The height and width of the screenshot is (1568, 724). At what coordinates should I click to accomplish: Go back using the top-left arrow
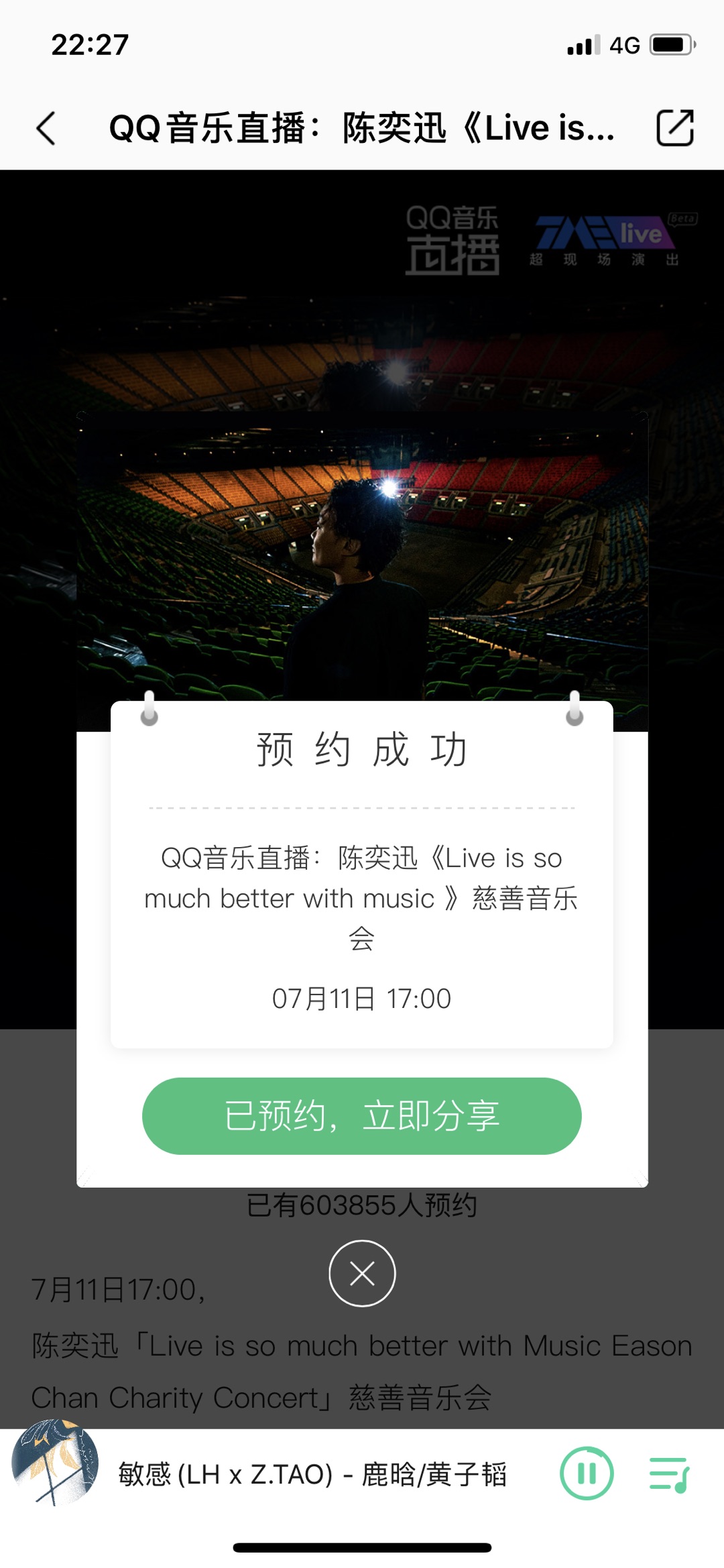(x=46, y=128)
